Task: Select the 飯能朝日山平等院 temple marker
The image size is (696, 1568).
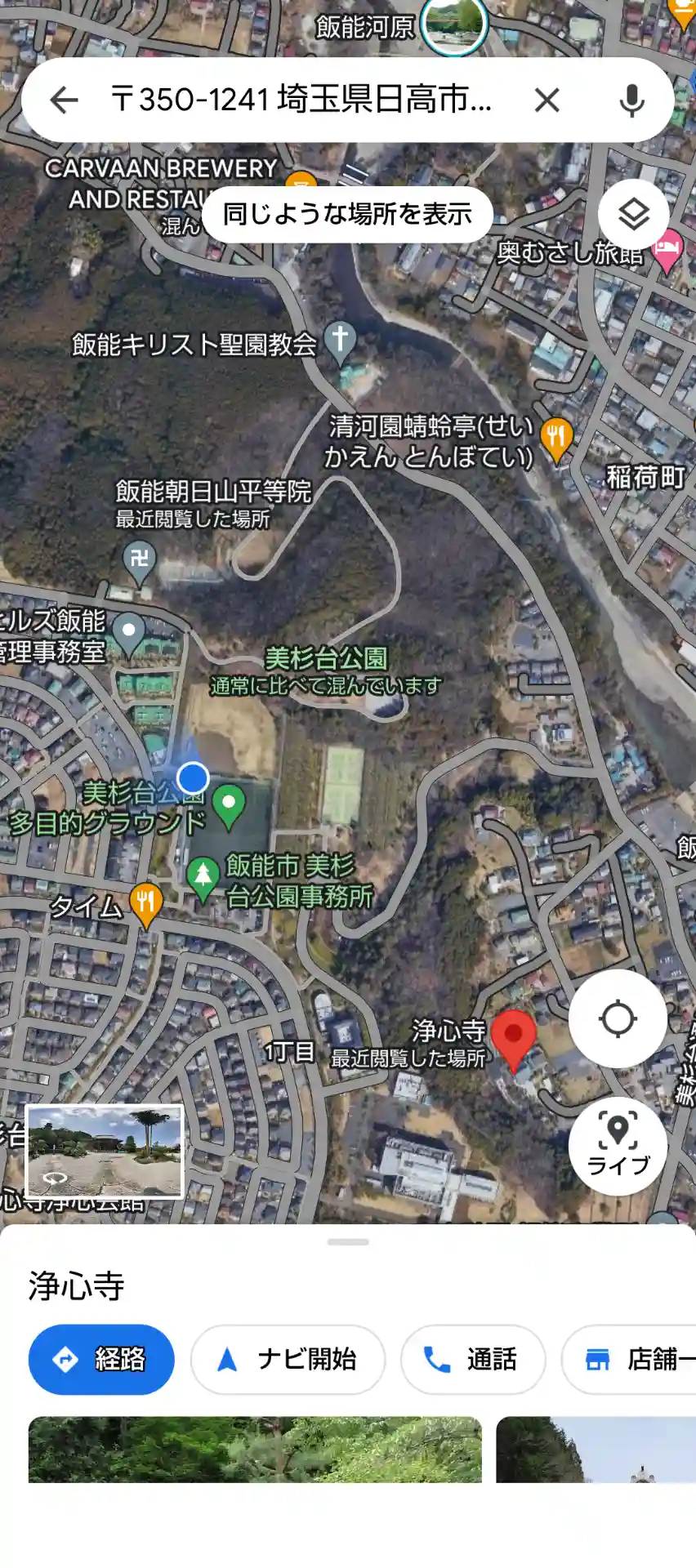Action: 140,561
